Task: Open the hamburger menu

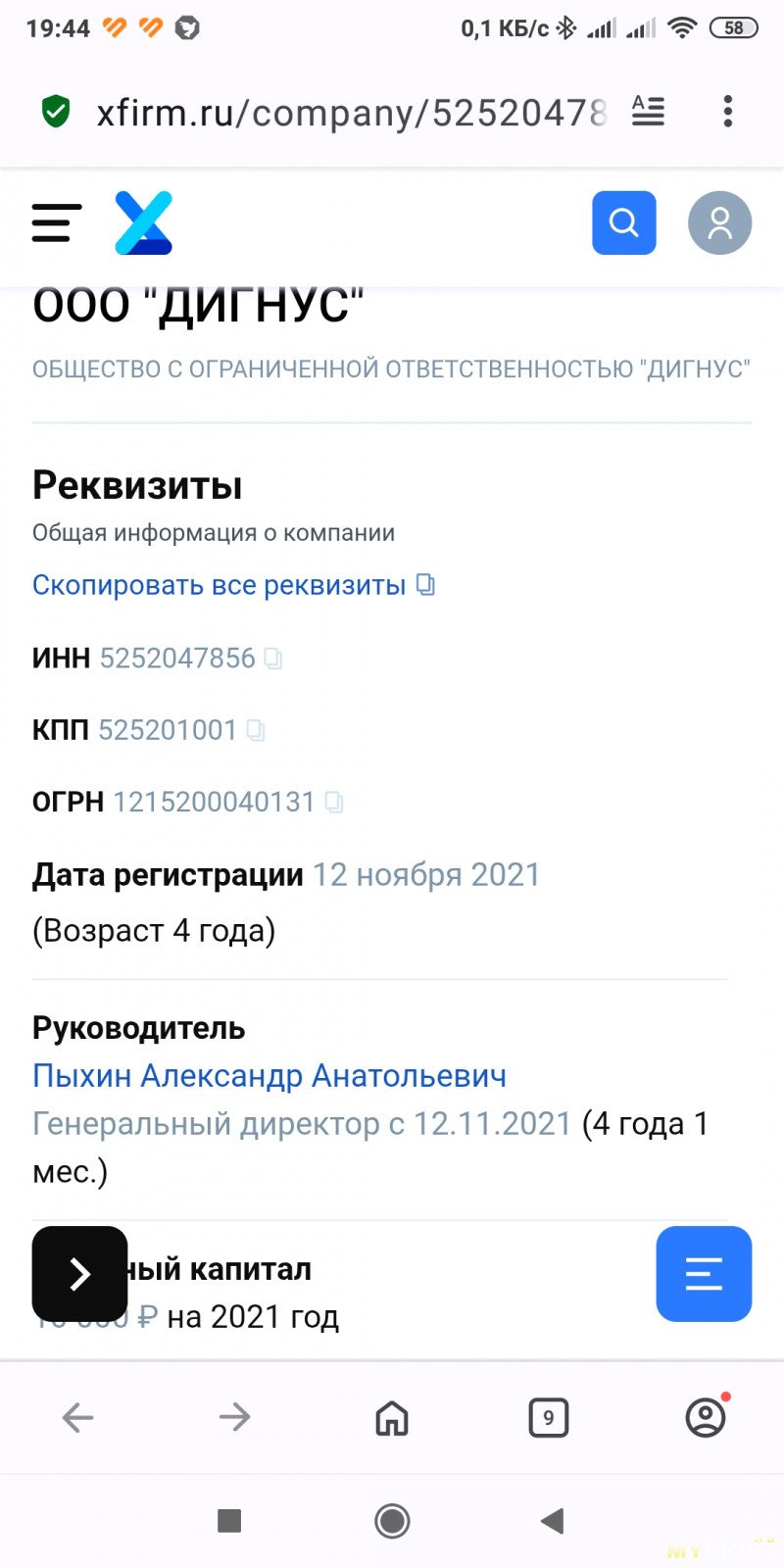Action: point(56,223)
